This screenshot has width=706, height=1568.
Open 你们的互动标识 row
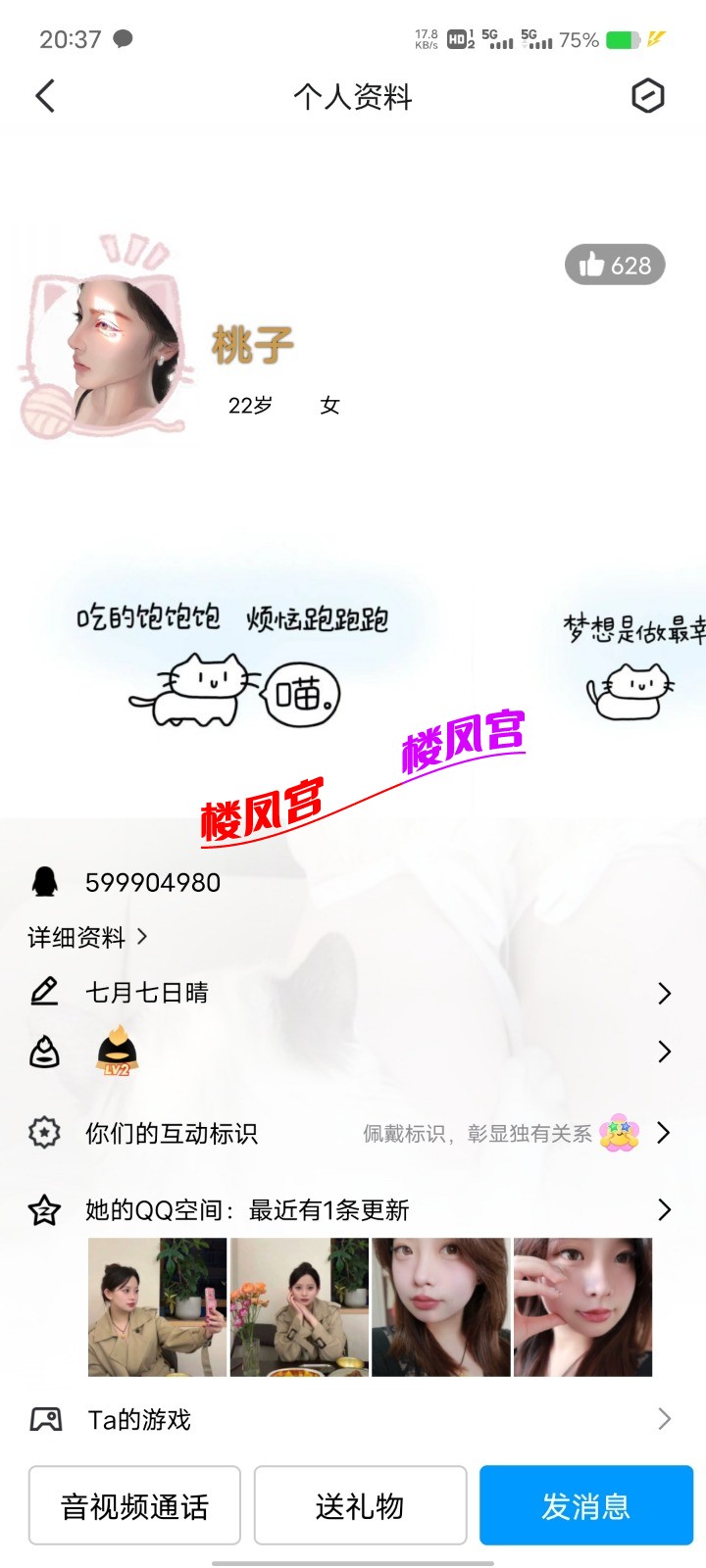click(x=353, y=1133)
